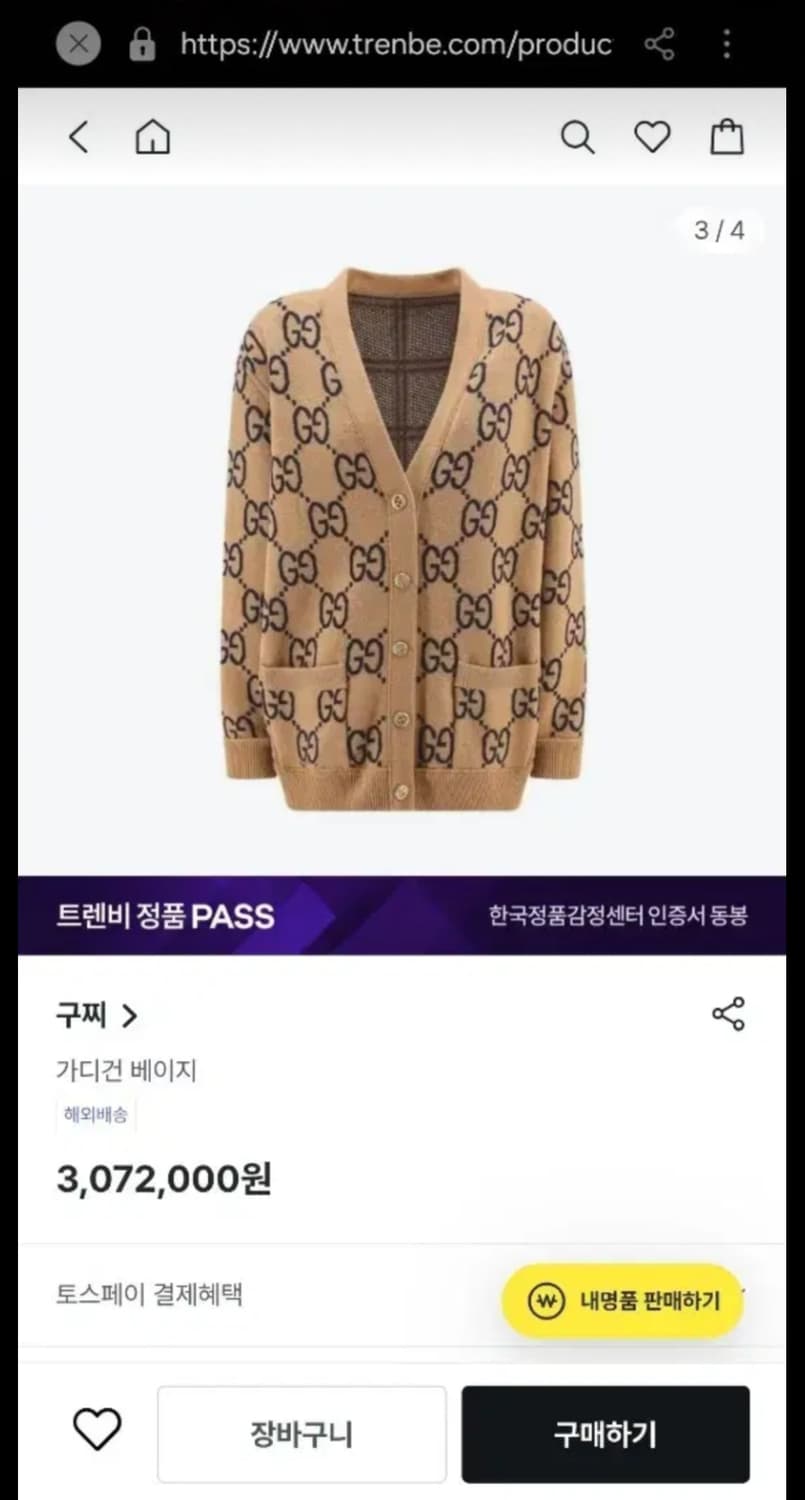Toggle the heart favorite button at the bottom

click(97, 1432)
